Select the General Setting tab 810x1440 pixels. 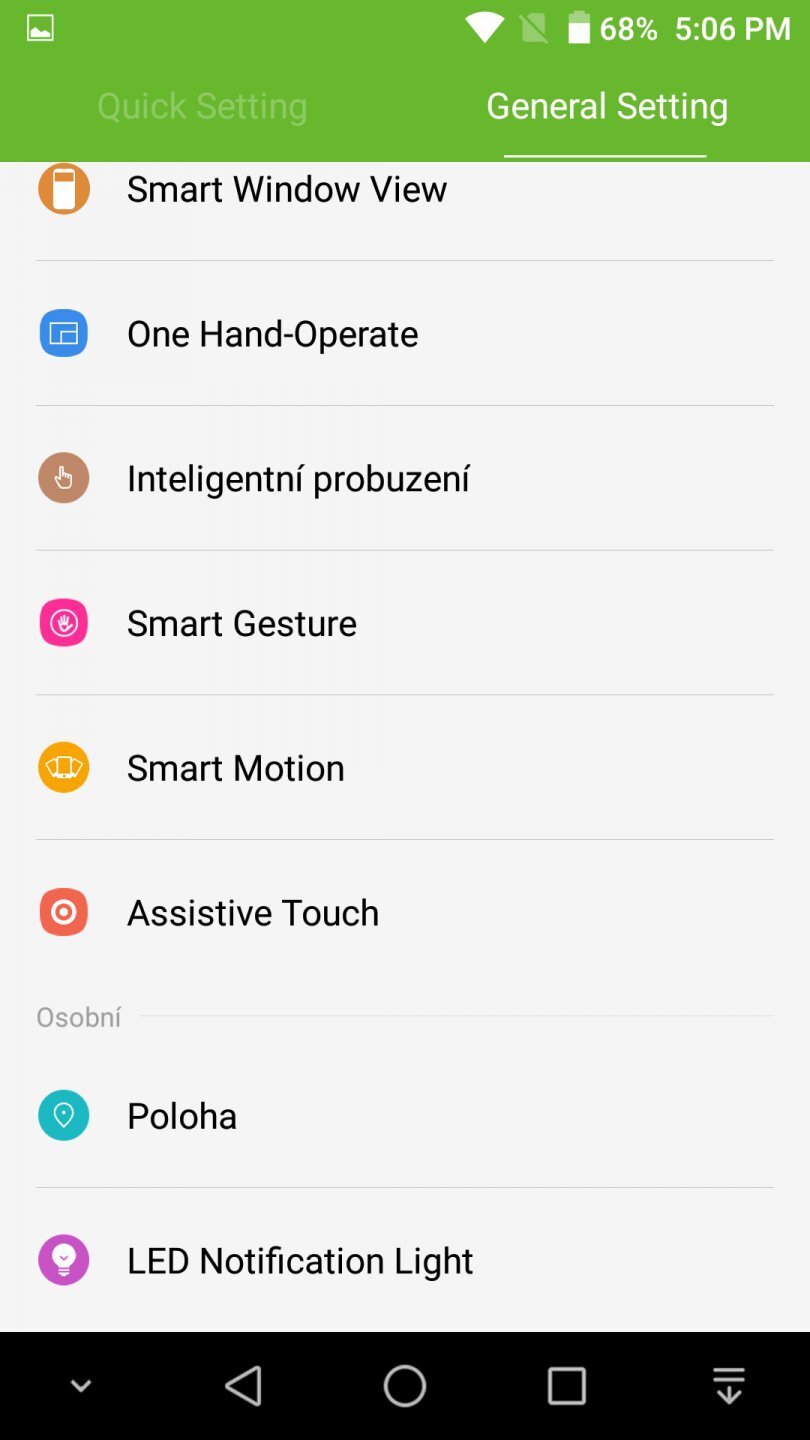pyautogui.click(x=606, y=105)
